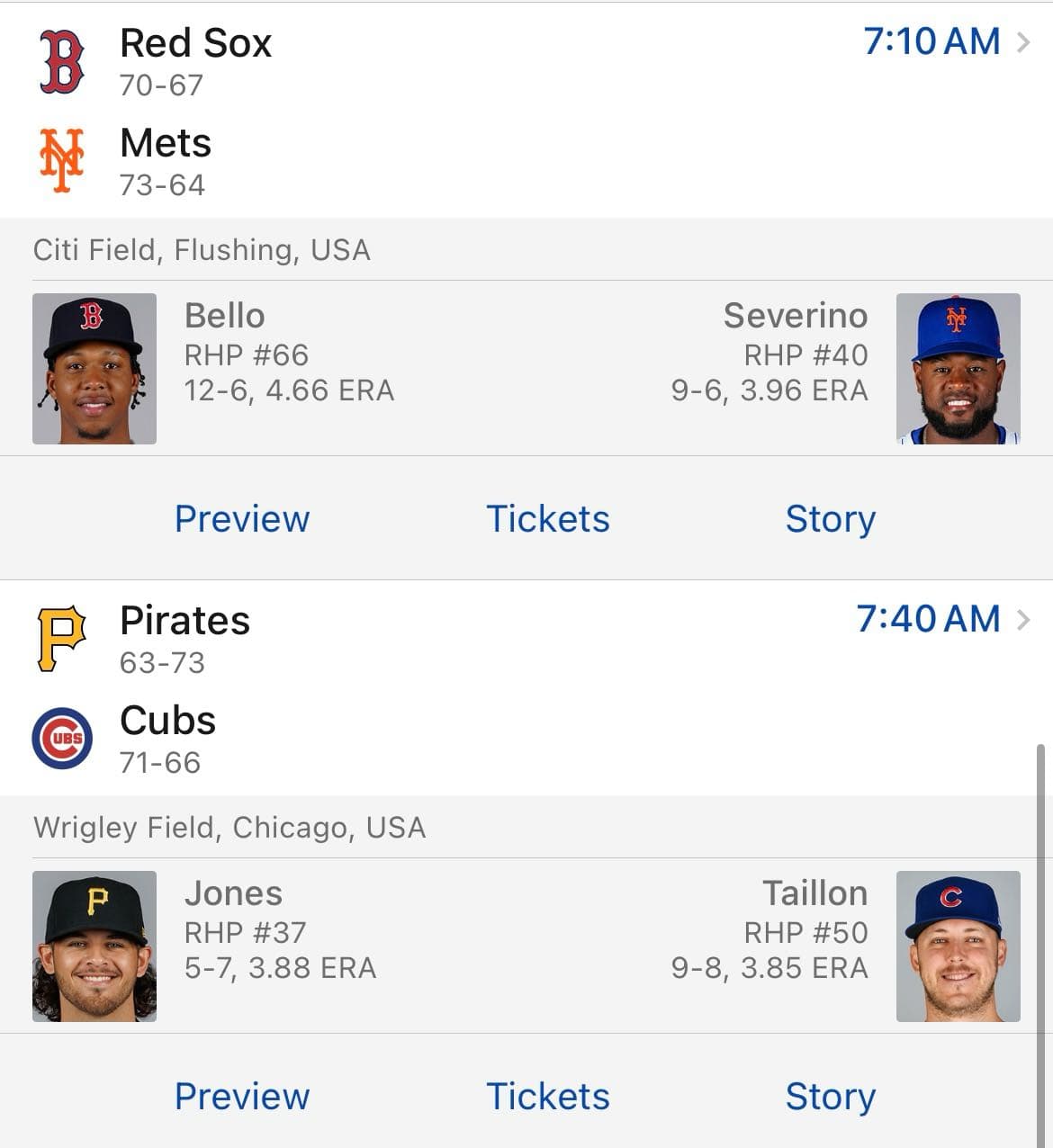Open the Preview for Red Sox vs Mets
This screenshot has height=1148, width=1053.
pos(241,518)
